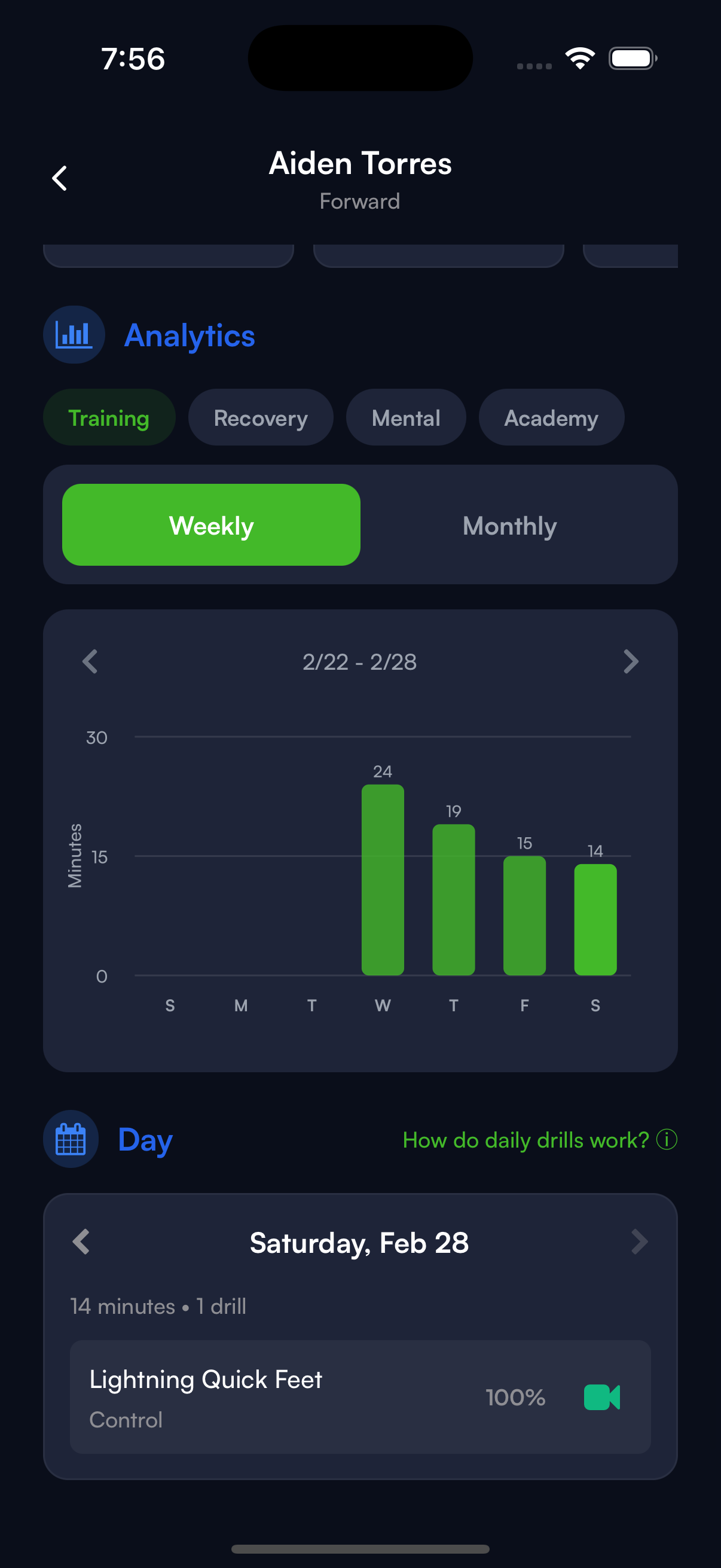
Task: Go back from Aiden Torres' profile
Action: coord(60,178)
